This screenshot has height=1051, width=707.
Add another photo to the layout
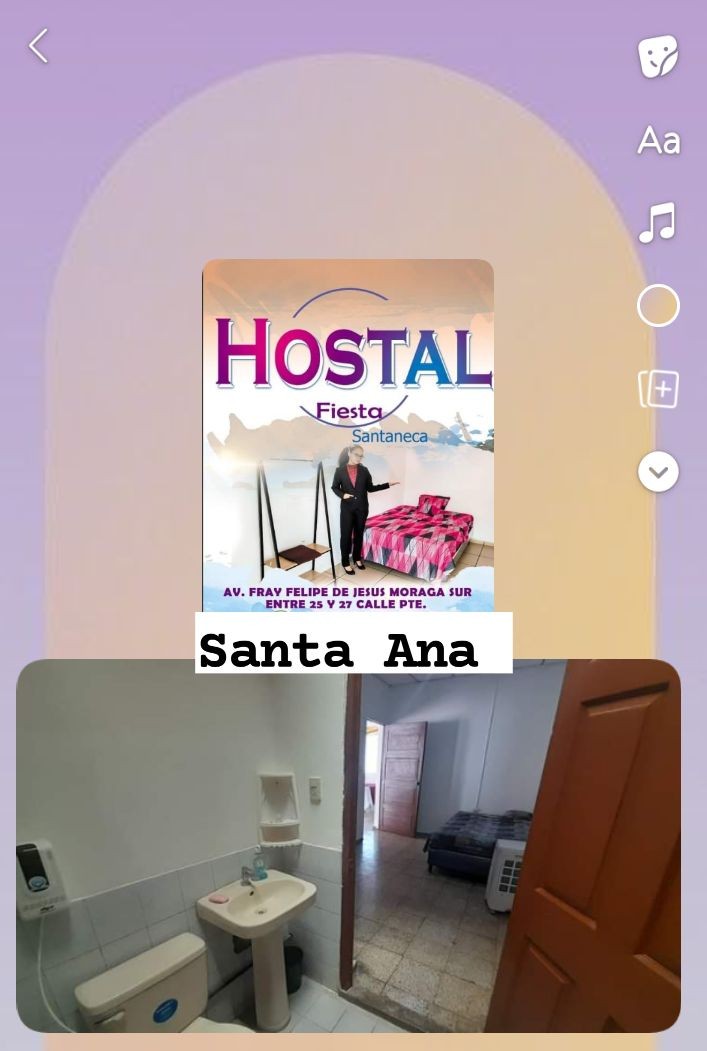[658, 389]
